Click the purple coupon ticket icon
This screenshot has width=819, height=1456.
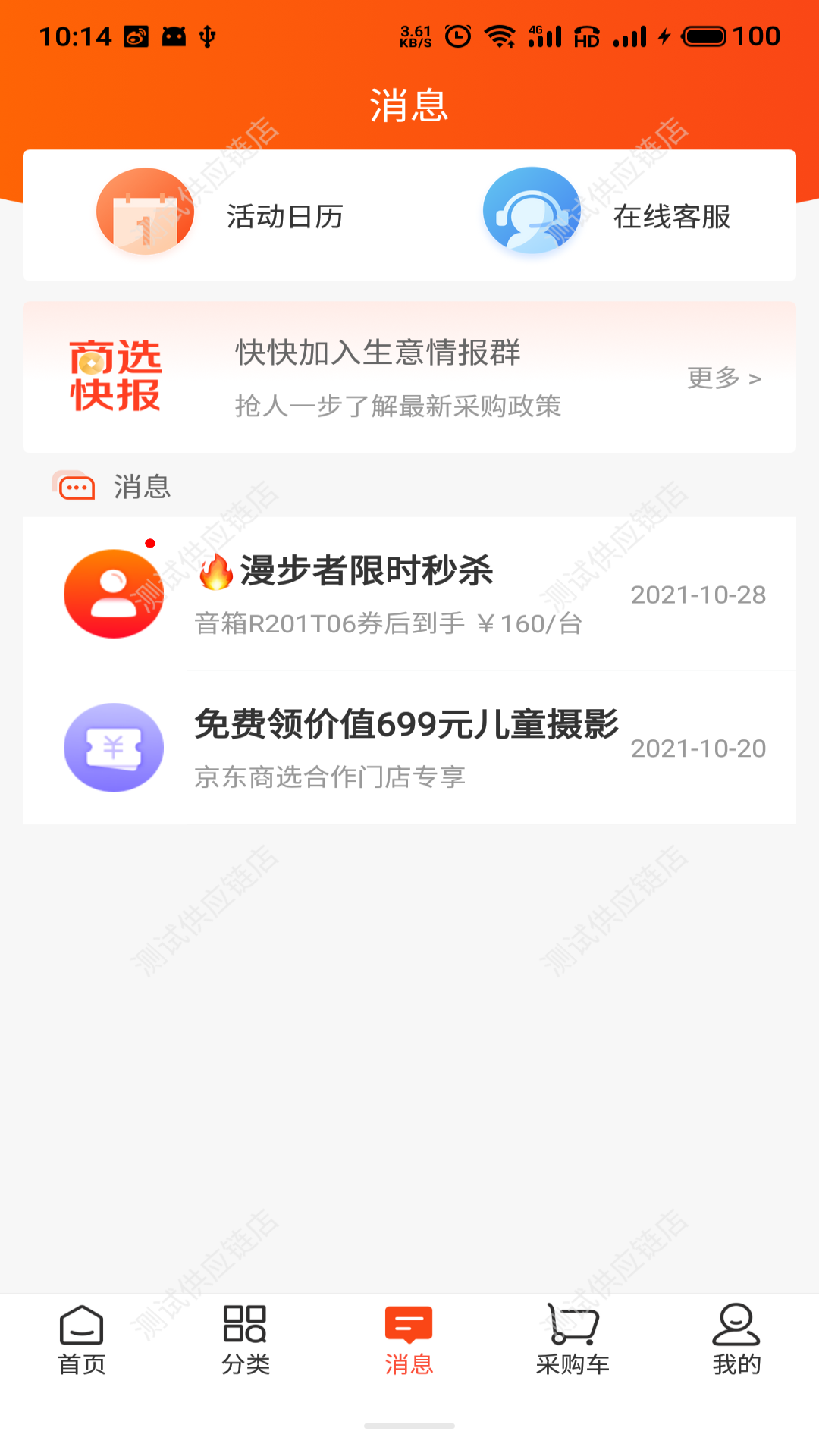[114, 747]
